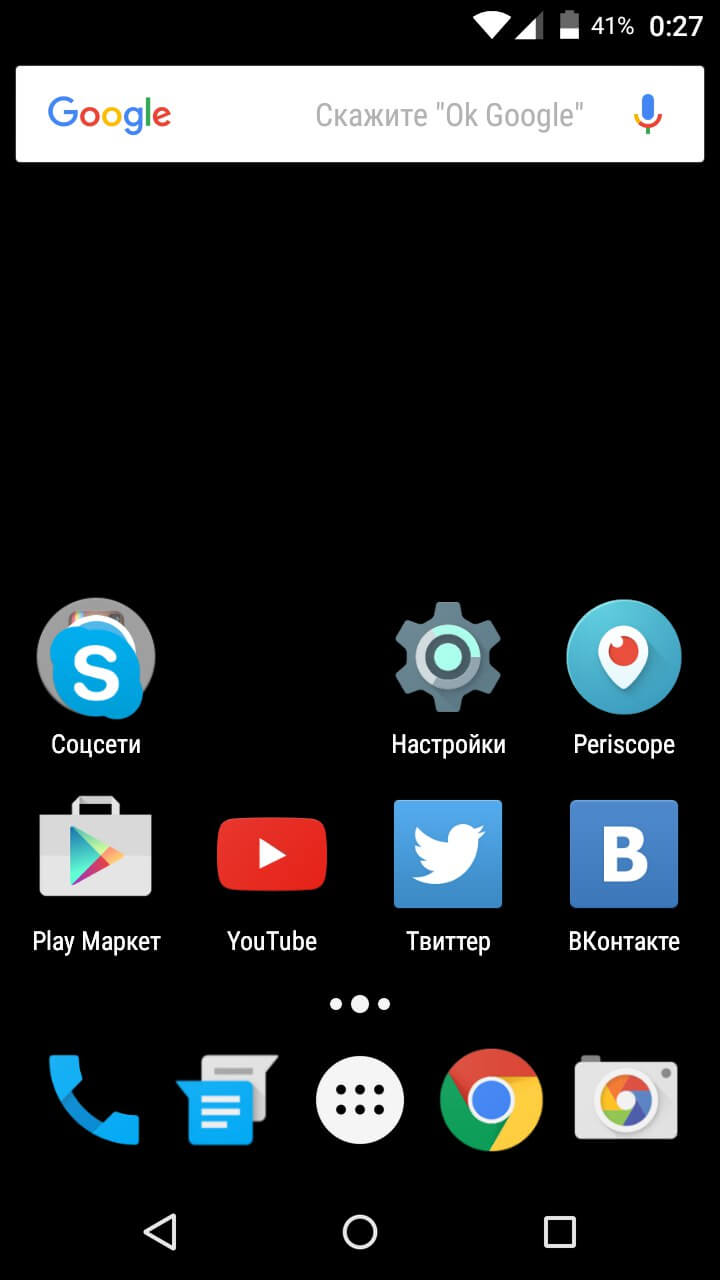Open Настройки (Settings)
Image resolution: width=720 pixels, height=1280 pixels.
447,657
